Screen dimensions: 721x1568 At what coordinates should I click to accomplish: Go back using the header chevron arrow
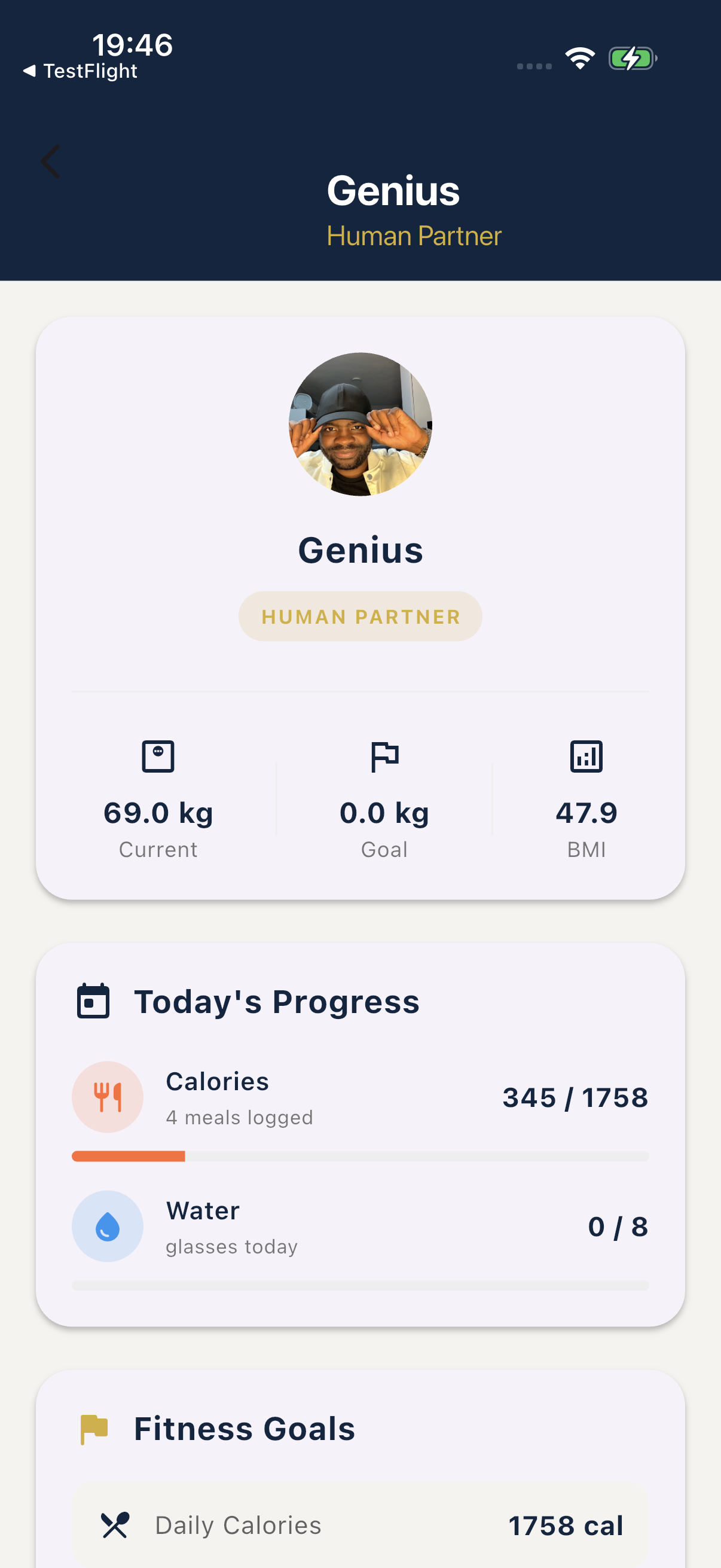pos(50,162)
